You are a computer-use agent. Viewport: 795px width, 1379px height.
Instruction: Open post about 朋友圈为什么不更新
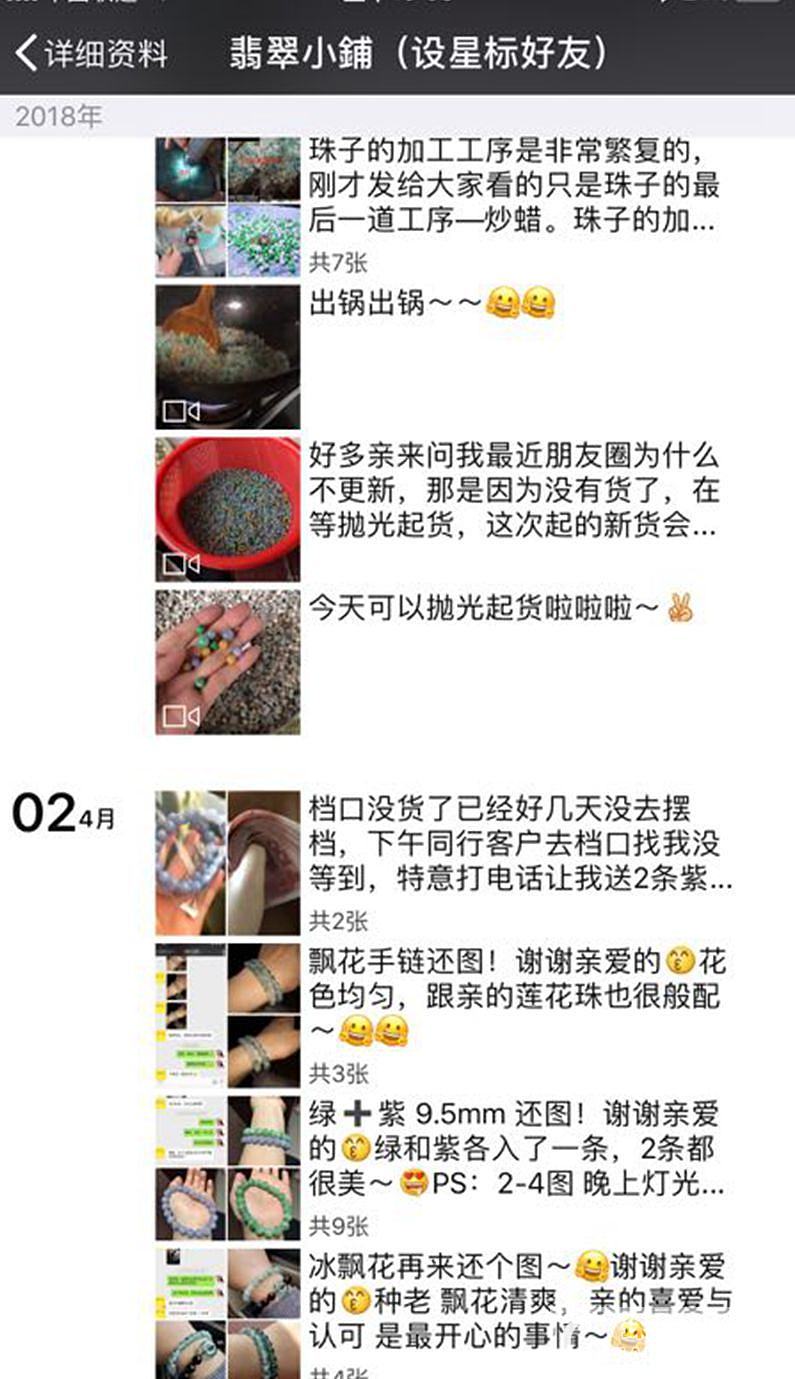(513, 491)
